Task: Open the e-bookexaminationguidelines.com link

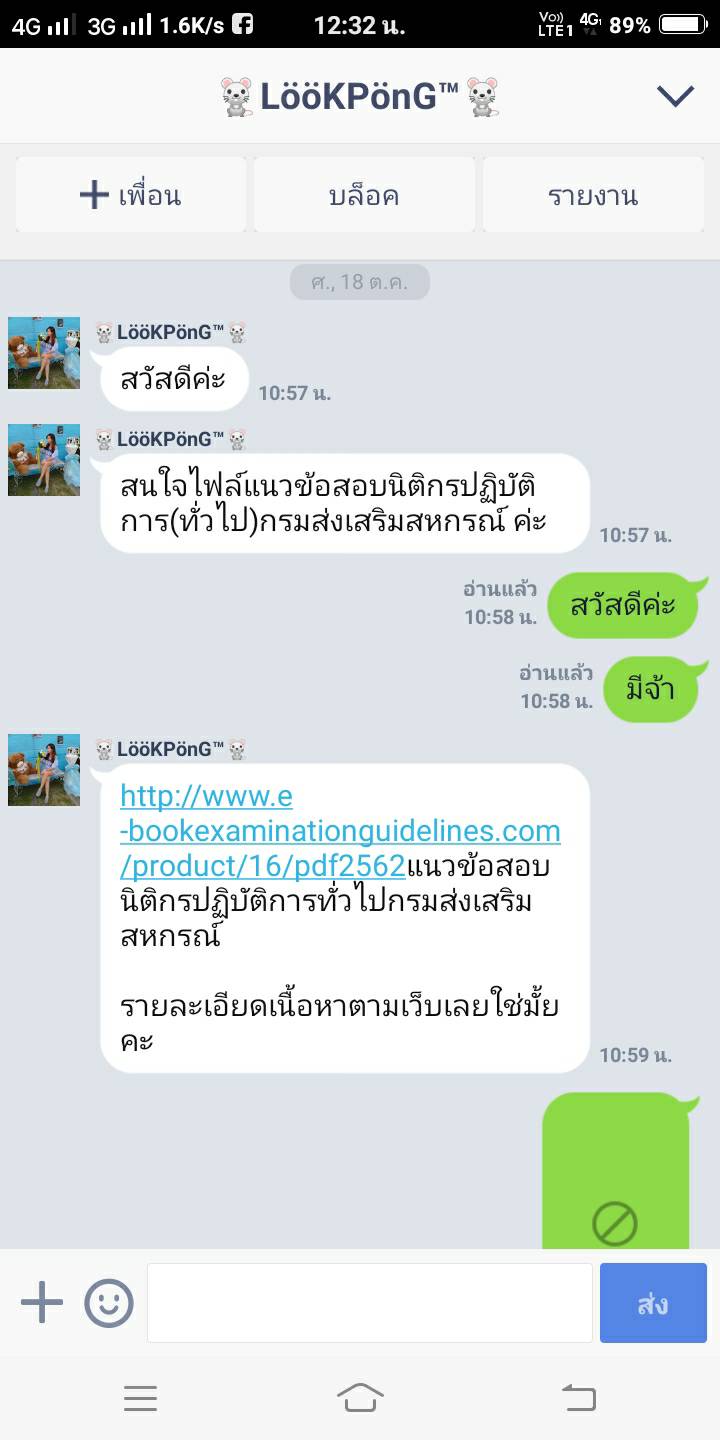Action: tap(340, 831)
